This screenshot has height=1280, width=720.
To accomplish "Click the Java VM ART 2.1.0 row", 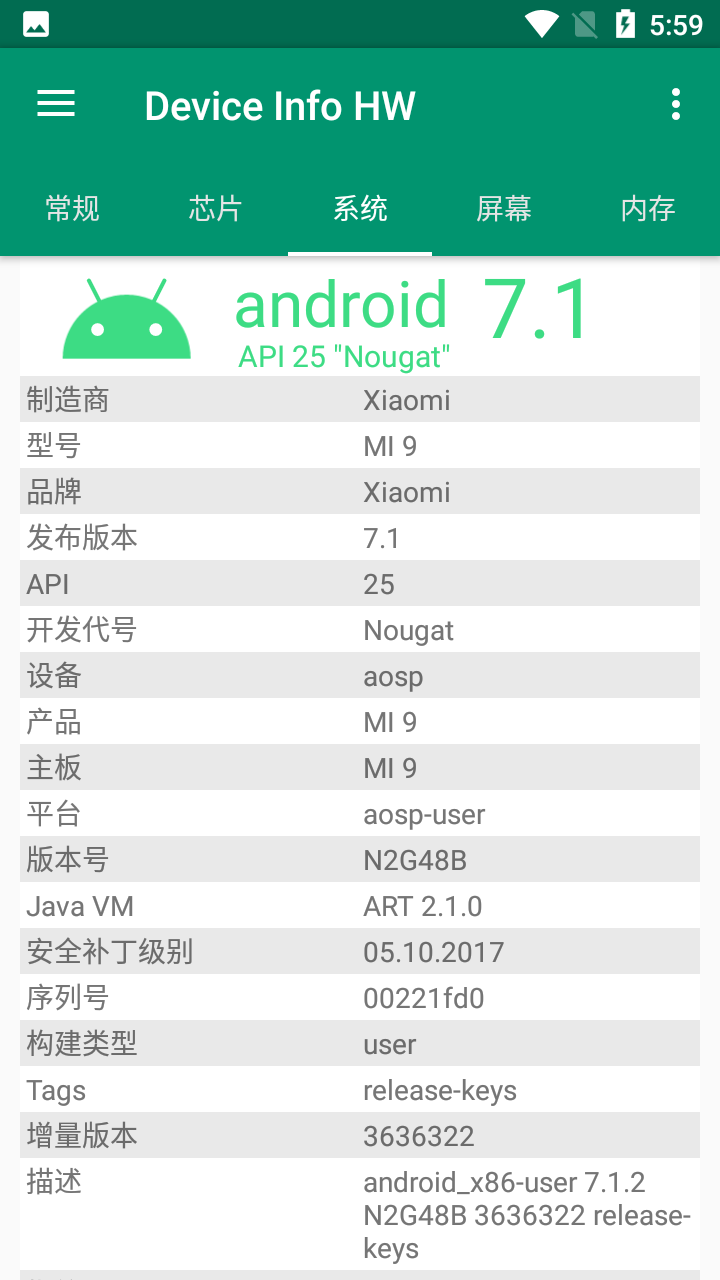I will click(x=360, y=905).
